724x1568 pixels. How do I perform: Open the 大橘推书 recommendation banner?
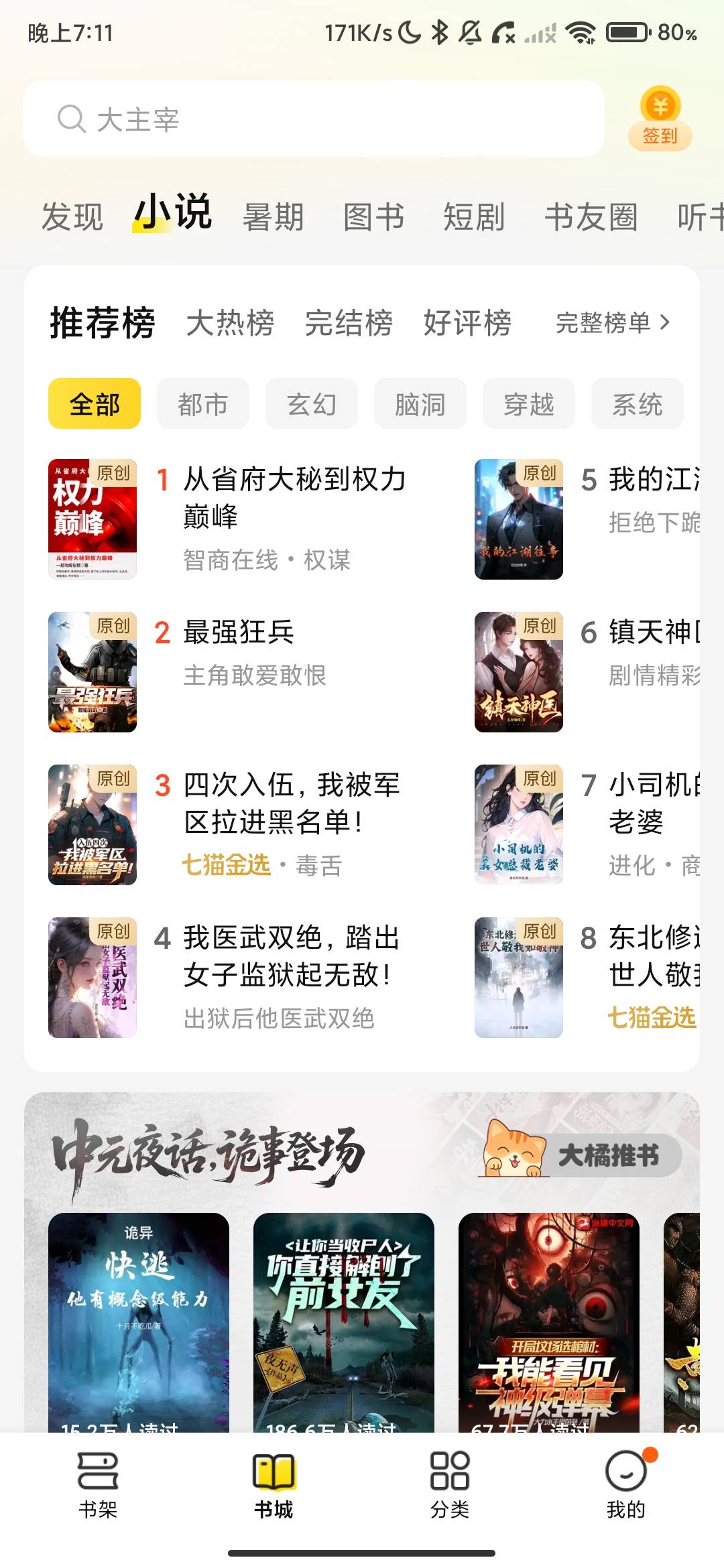click(581, 1155)
